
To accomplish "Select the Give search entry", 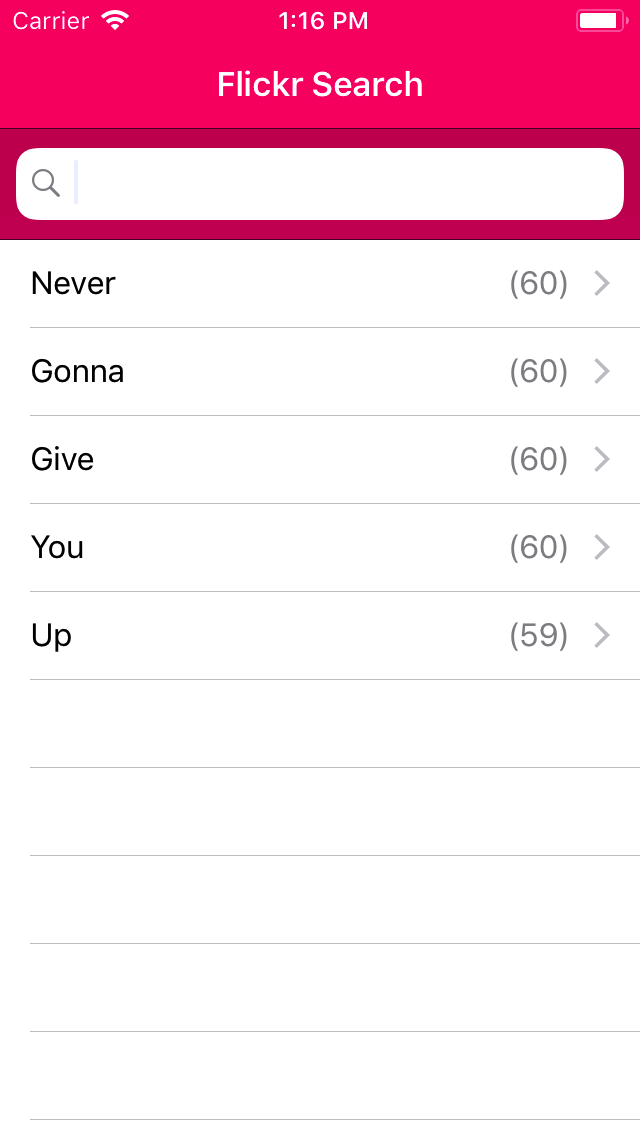I will [320, 459].
